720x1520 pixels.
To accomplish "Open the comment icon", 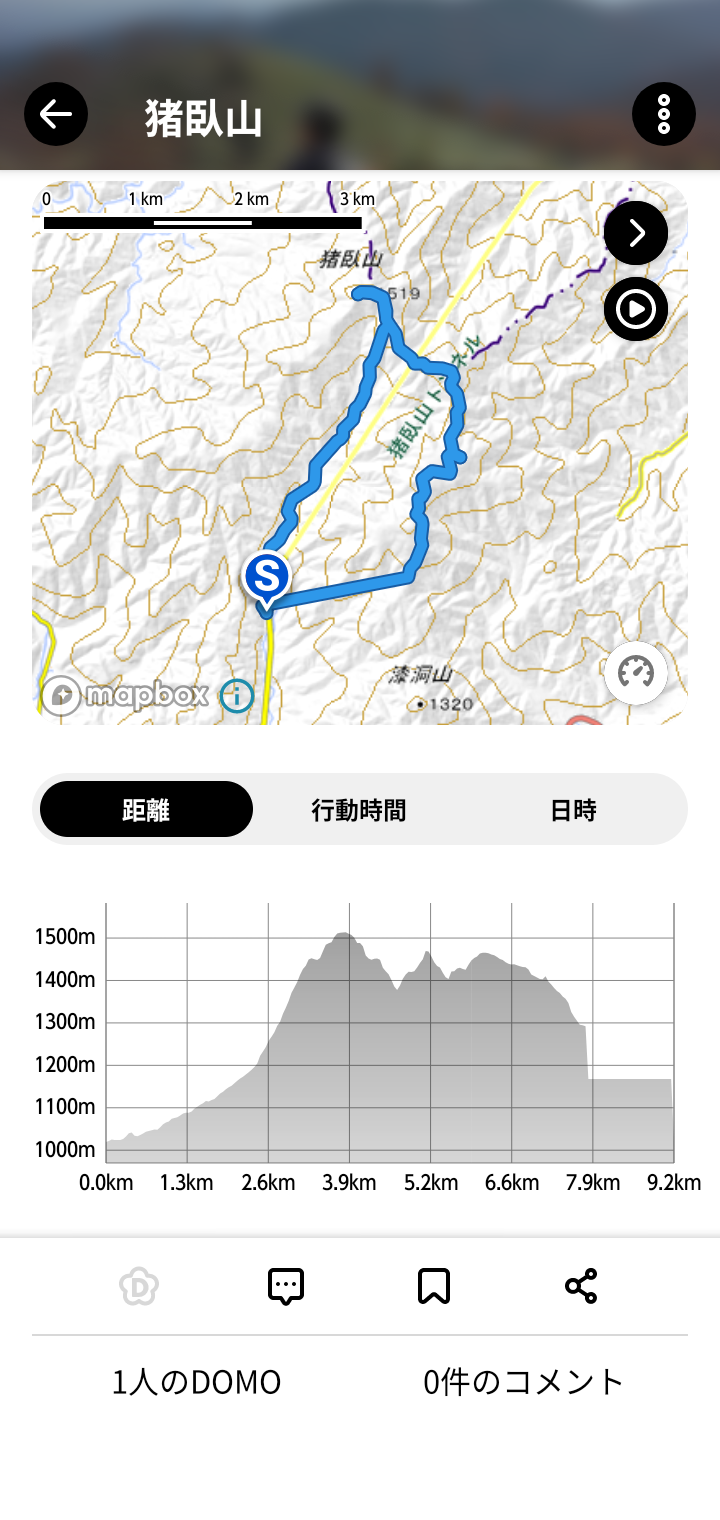I will (286, 1286).
